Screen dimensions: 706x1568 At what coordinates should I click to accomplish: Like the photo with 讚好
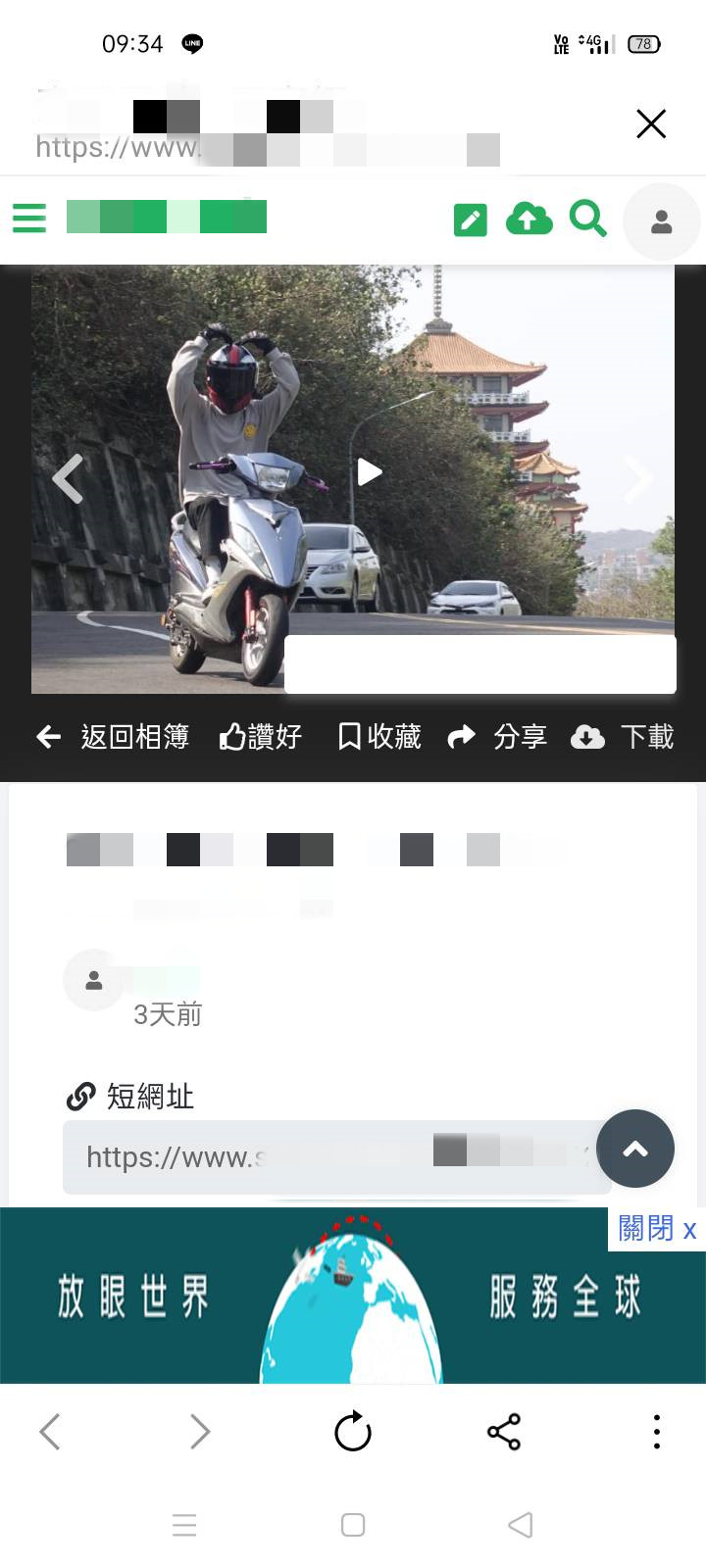[261, 737]
